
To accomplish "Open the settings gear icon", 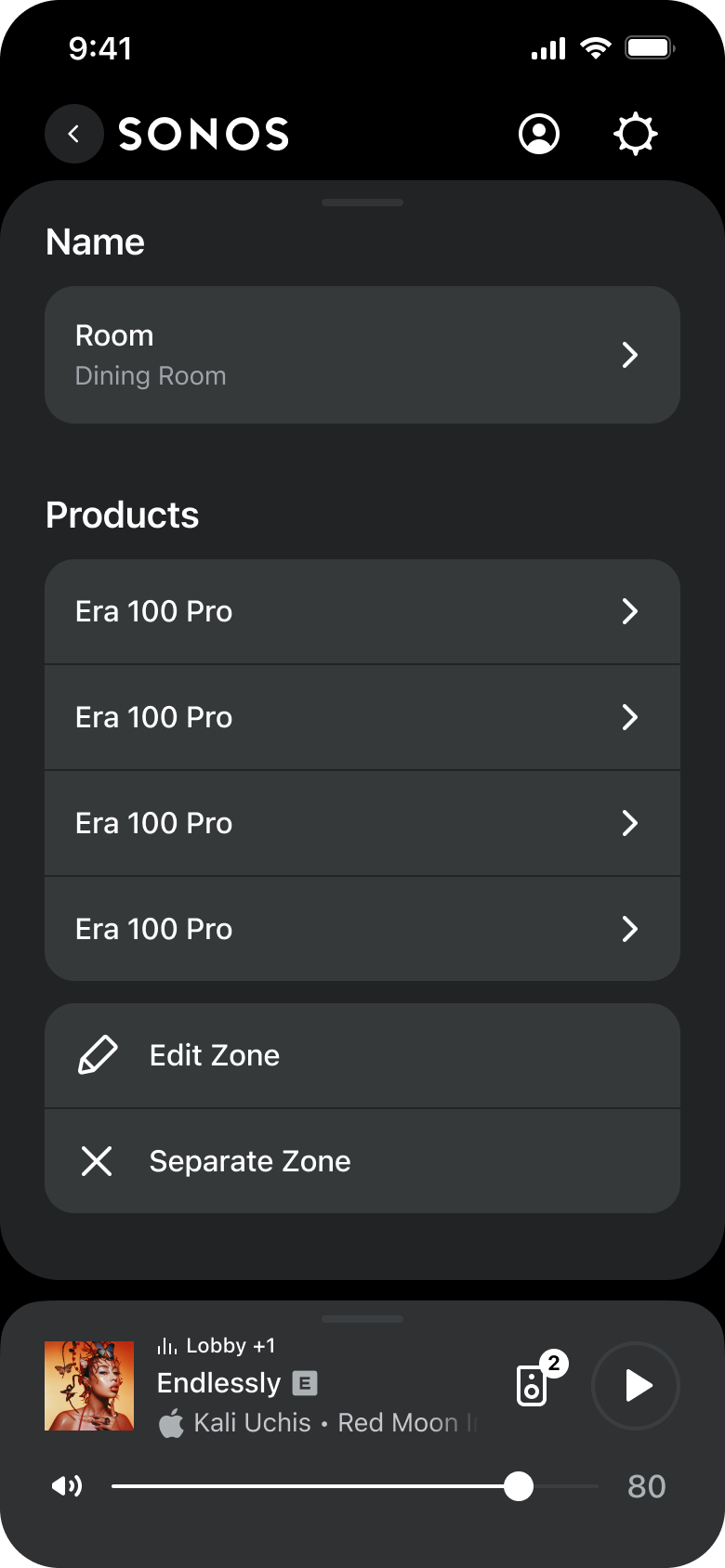I will pos(635,134).
